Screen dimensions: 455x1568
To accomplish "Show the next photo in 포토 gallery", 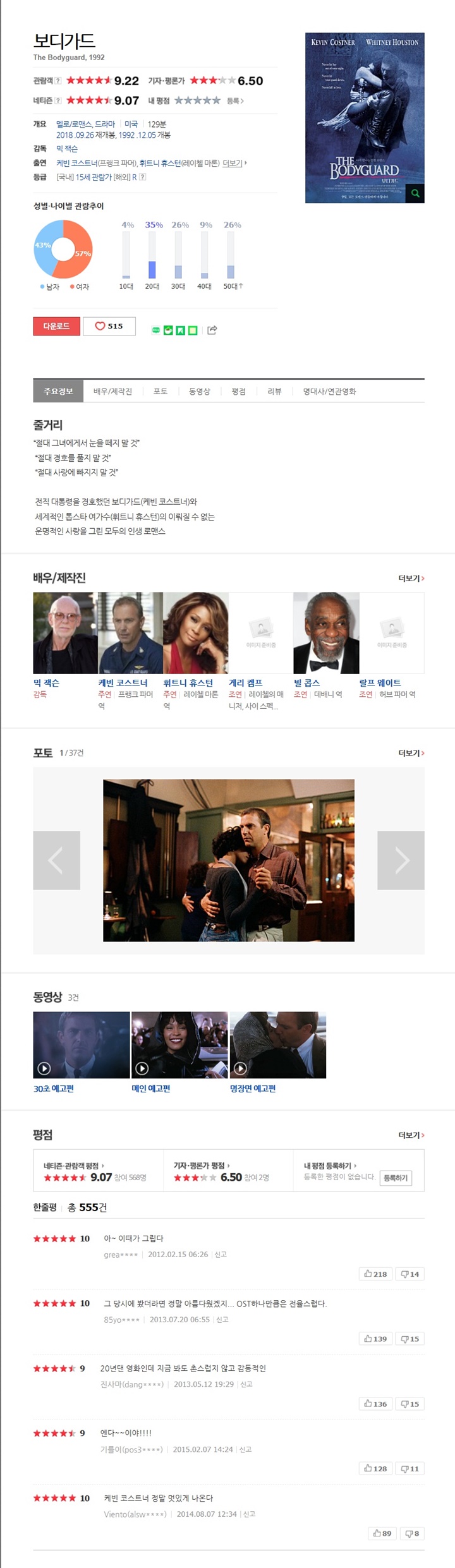I will (401, 860).
